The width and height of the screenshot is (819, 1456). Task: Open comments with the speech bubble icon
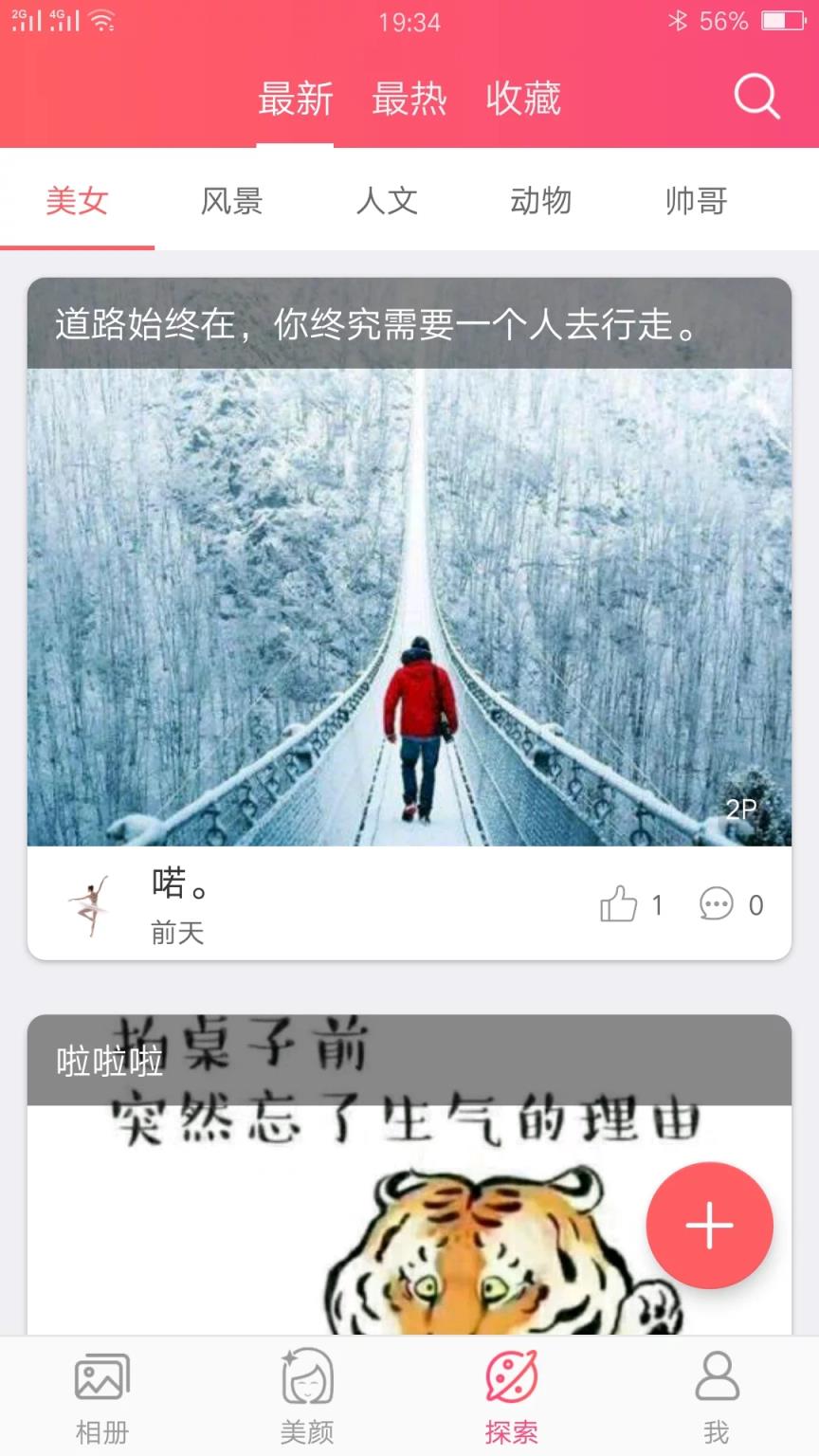(719, 905)
